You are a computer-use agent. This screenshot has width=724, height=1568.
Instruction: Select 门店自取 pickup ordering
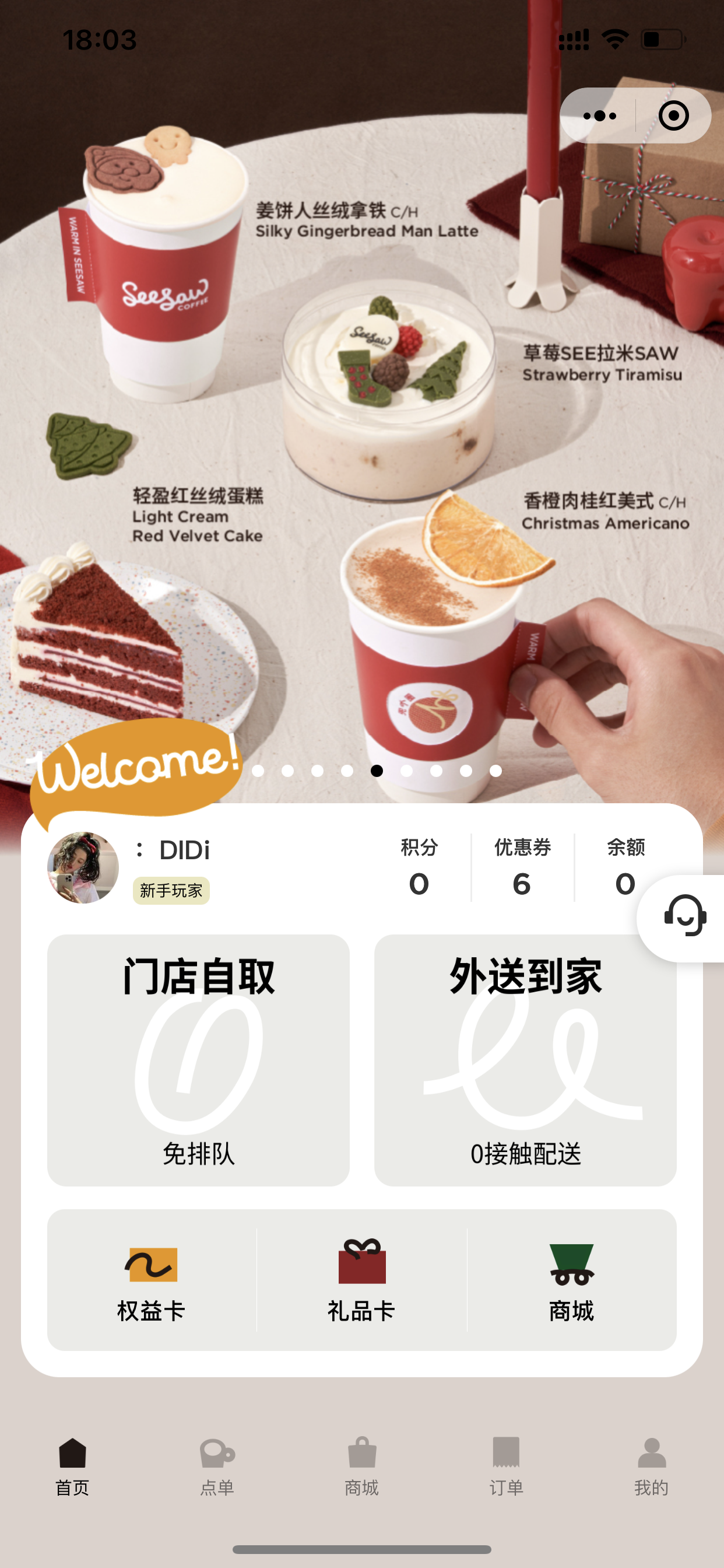pyautogui.click(x=198, y=1060)
